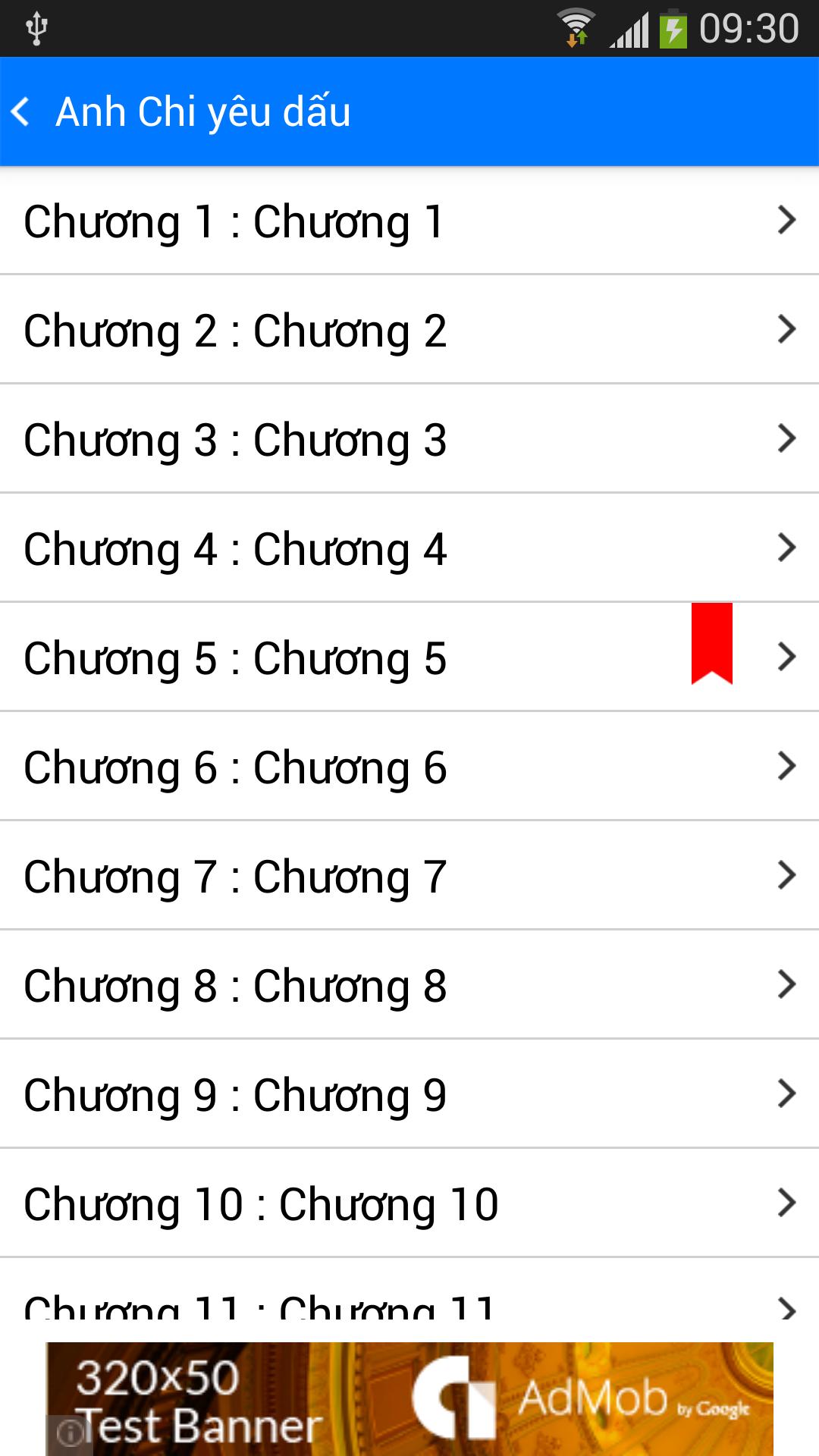The width and height of the screenshot is (819, 1456).
Task: Open Chương 8
Action: pyautogui.click(x=409, y=986)
